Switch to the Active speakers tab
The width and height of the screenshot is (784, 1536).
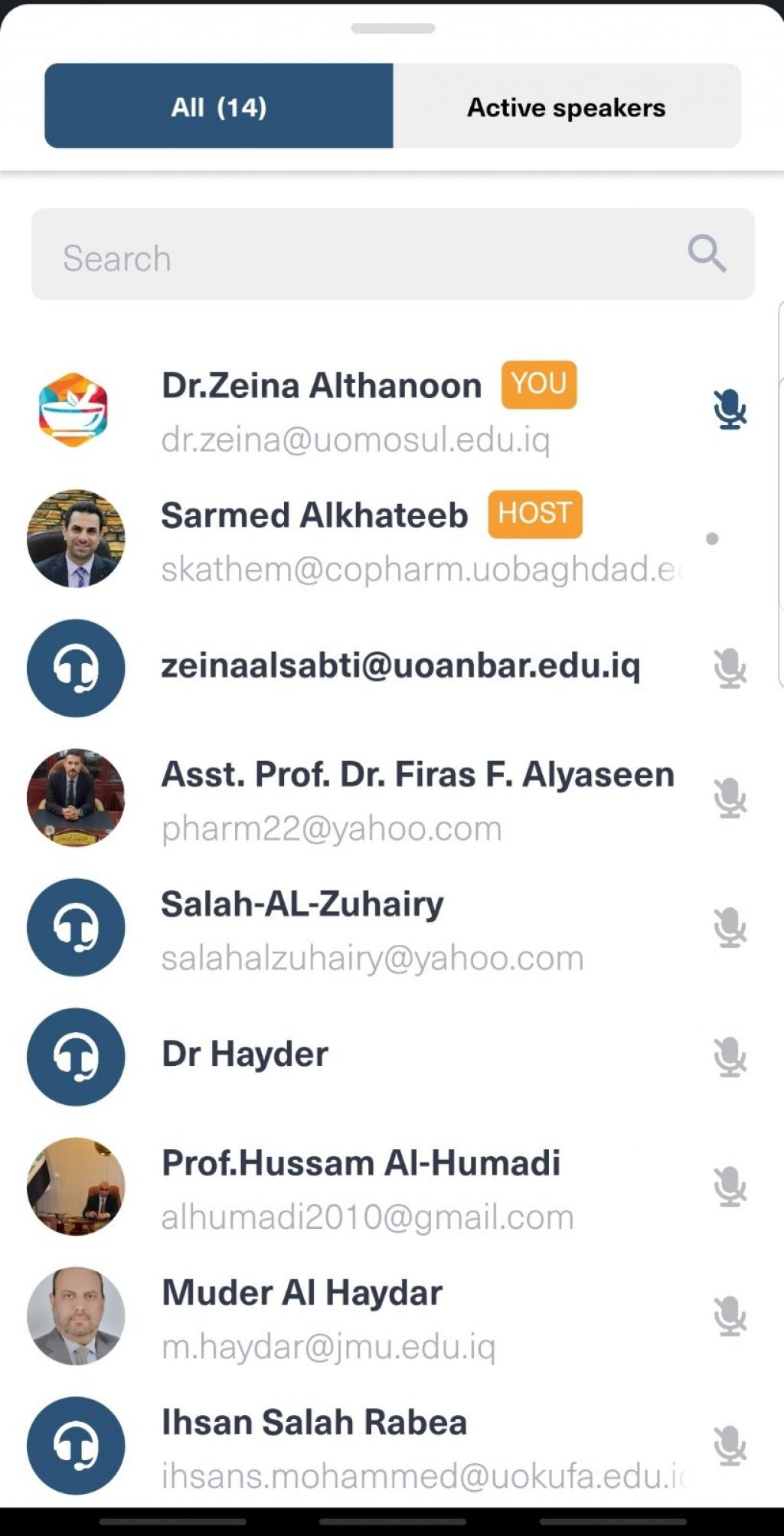567,106
